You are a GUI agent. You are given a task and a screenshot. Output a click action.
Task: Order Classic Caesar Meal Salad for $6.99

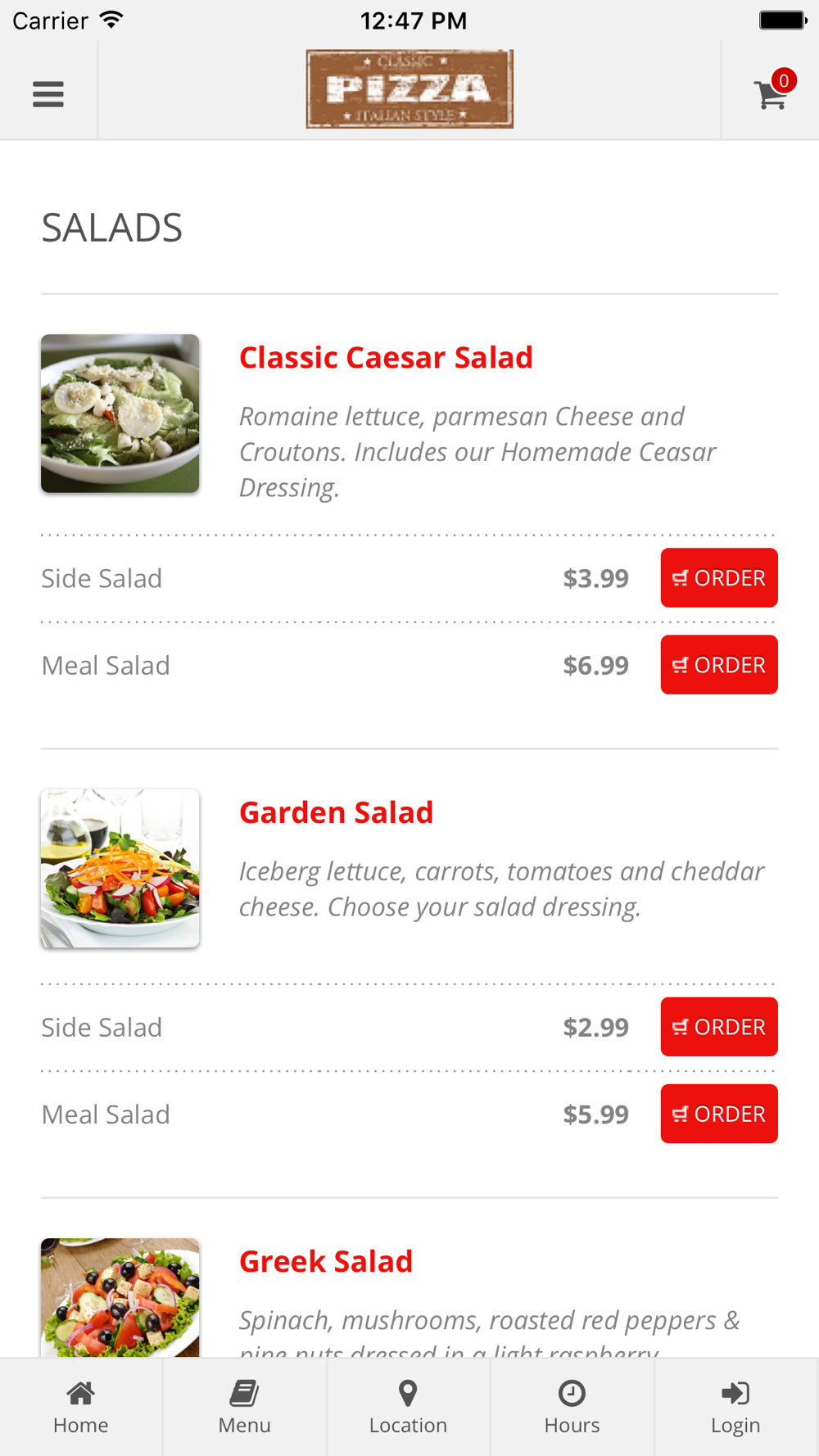click(719, 665)
